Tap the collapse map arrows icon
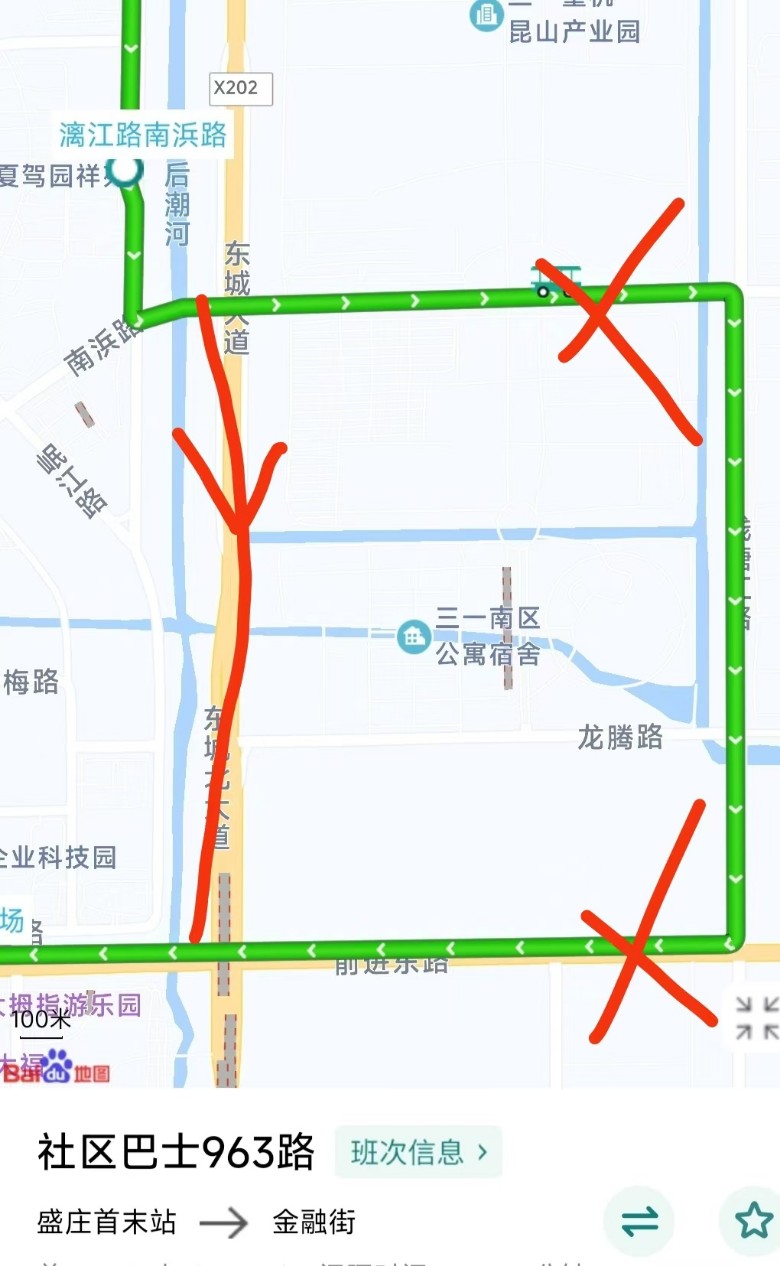Screen dimensions: 780x1266 click(x=756, y=1017)
